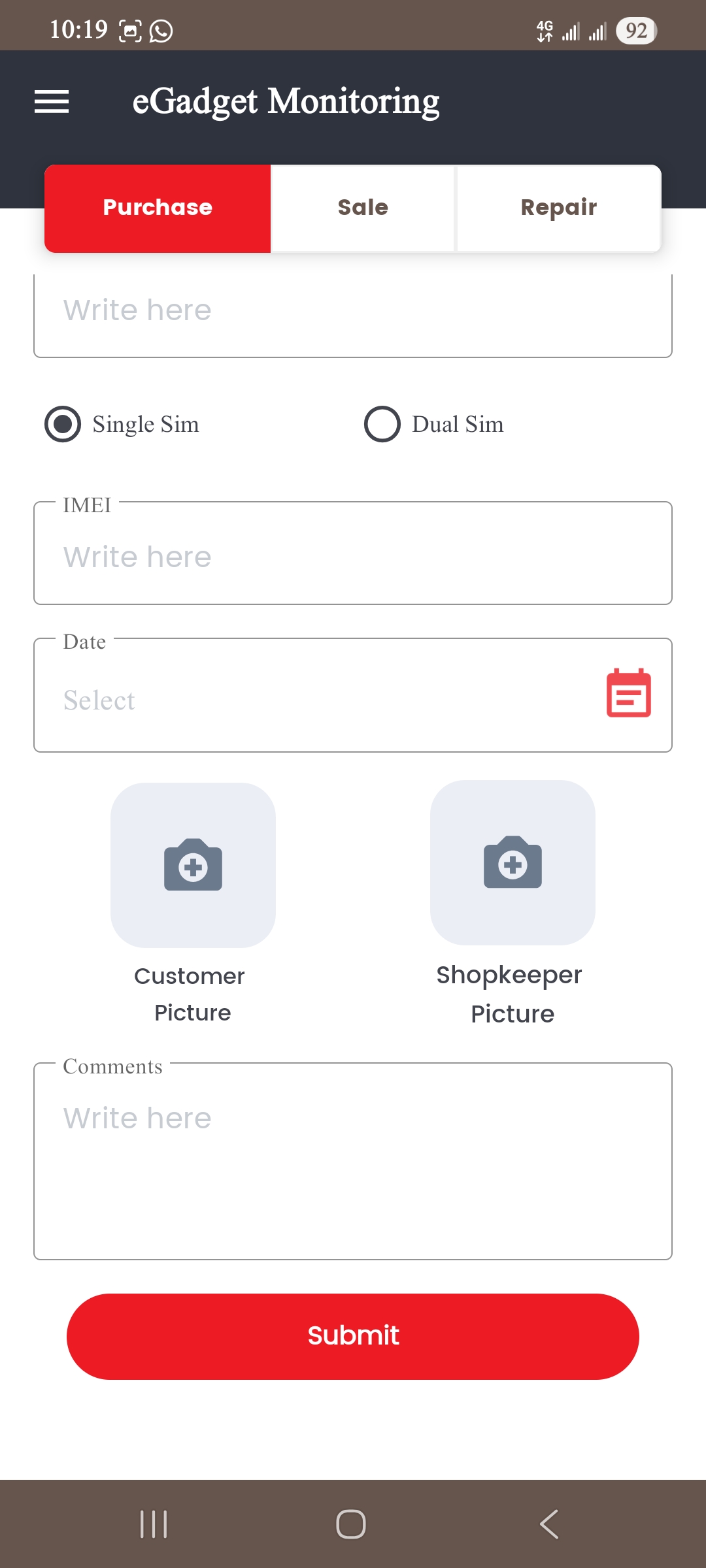Switch to the Repair tab
The image size is (706, 1568).
coord(559,208)
